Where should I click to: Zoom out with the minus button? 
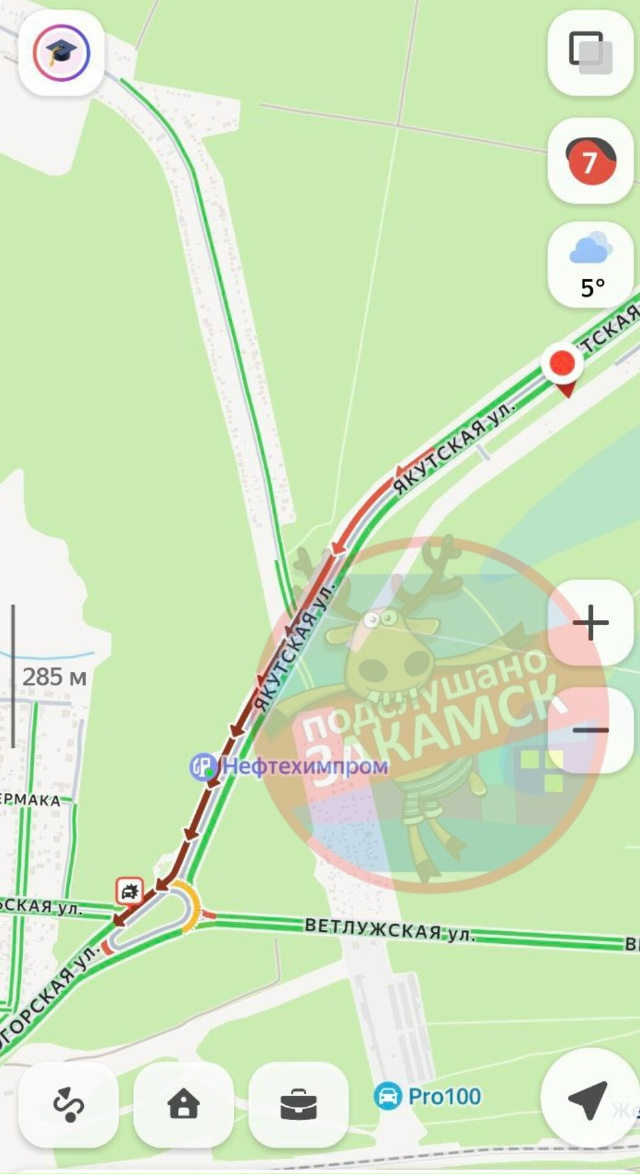tap(590, 729)
